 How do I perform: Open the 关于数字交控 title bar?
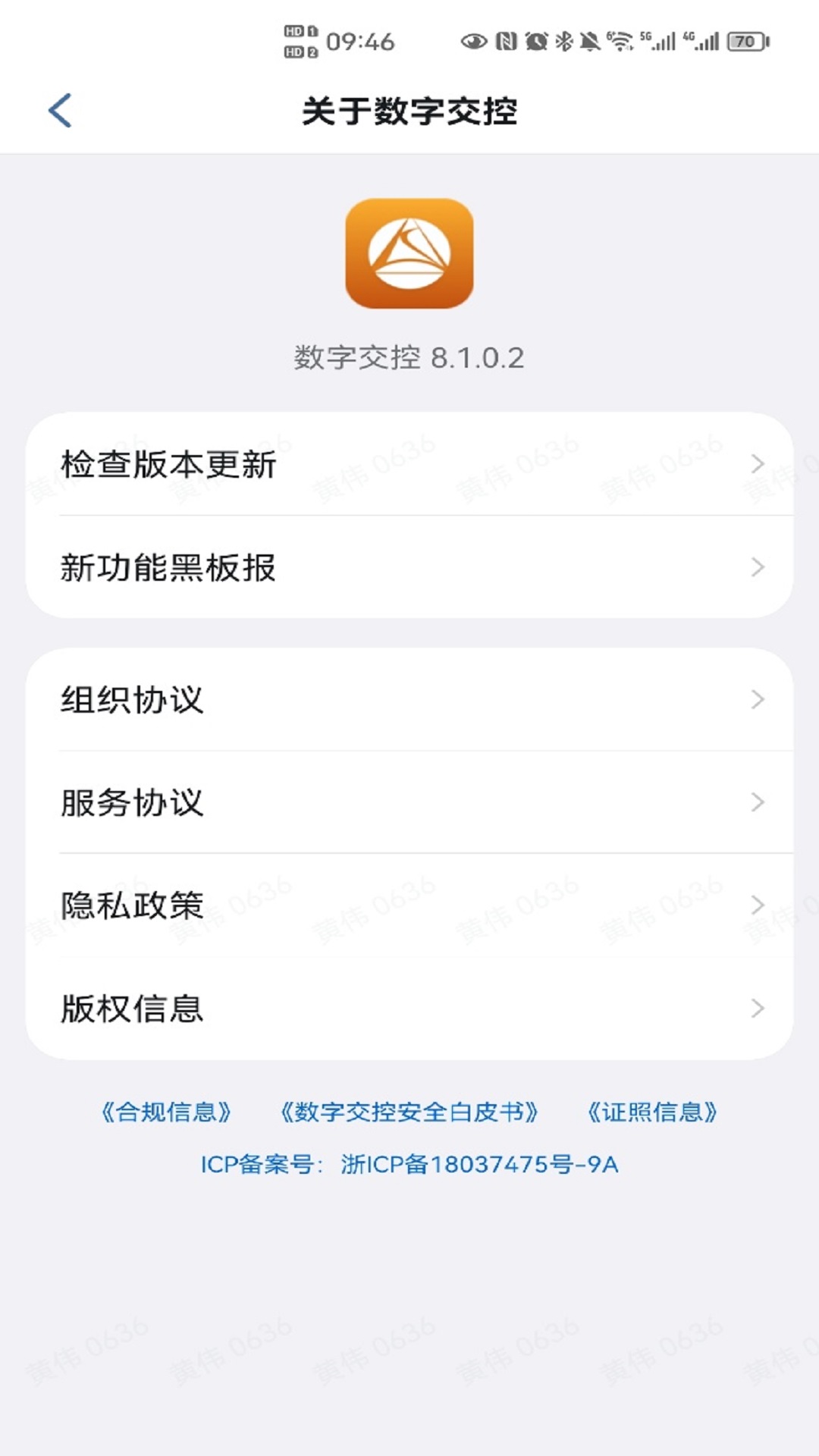point(409,110)
